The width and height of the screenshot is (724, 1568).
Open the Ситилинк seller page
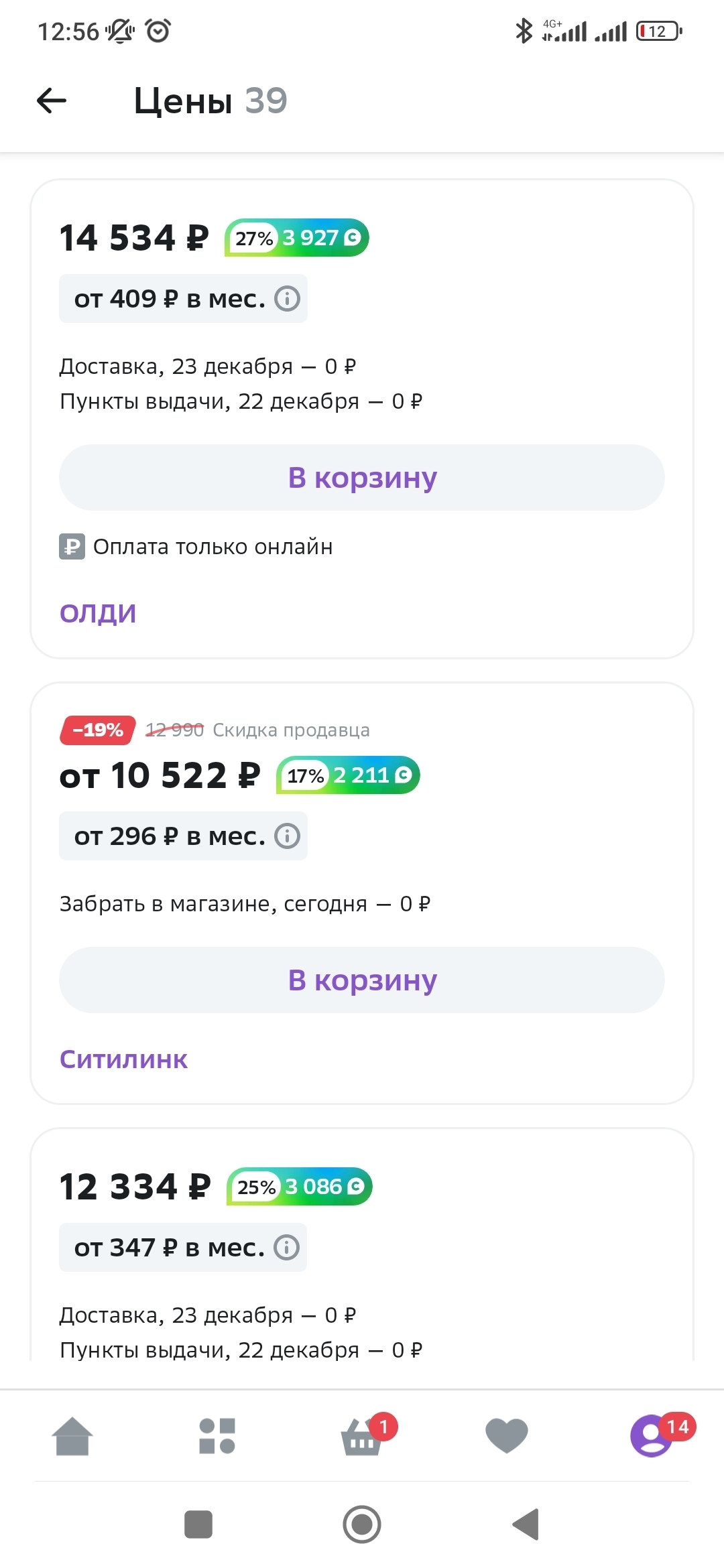tap(123, 1059)
